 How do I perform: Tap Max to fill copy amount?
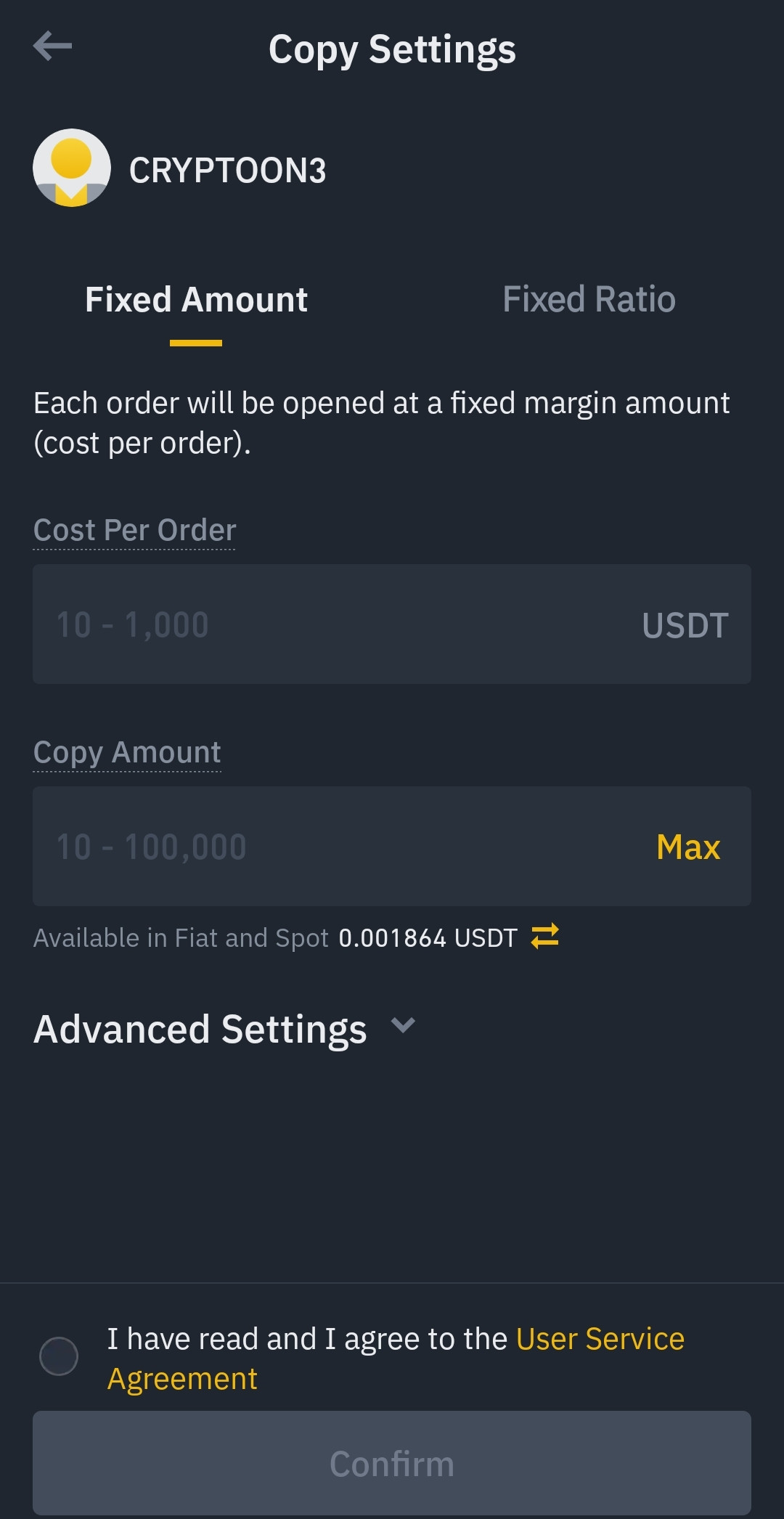[x=688, y=847]
